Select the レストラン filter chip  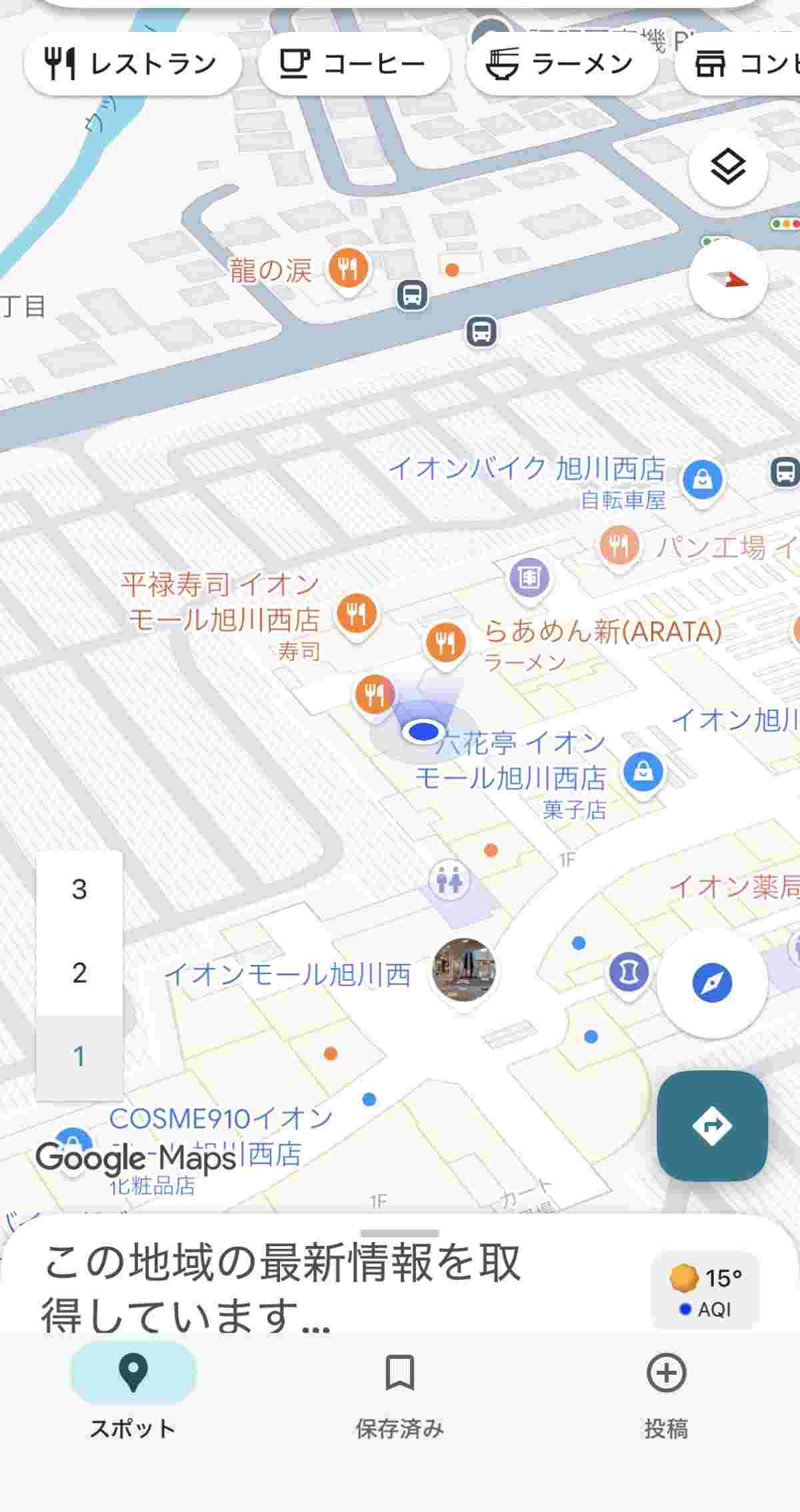point(132,64)
